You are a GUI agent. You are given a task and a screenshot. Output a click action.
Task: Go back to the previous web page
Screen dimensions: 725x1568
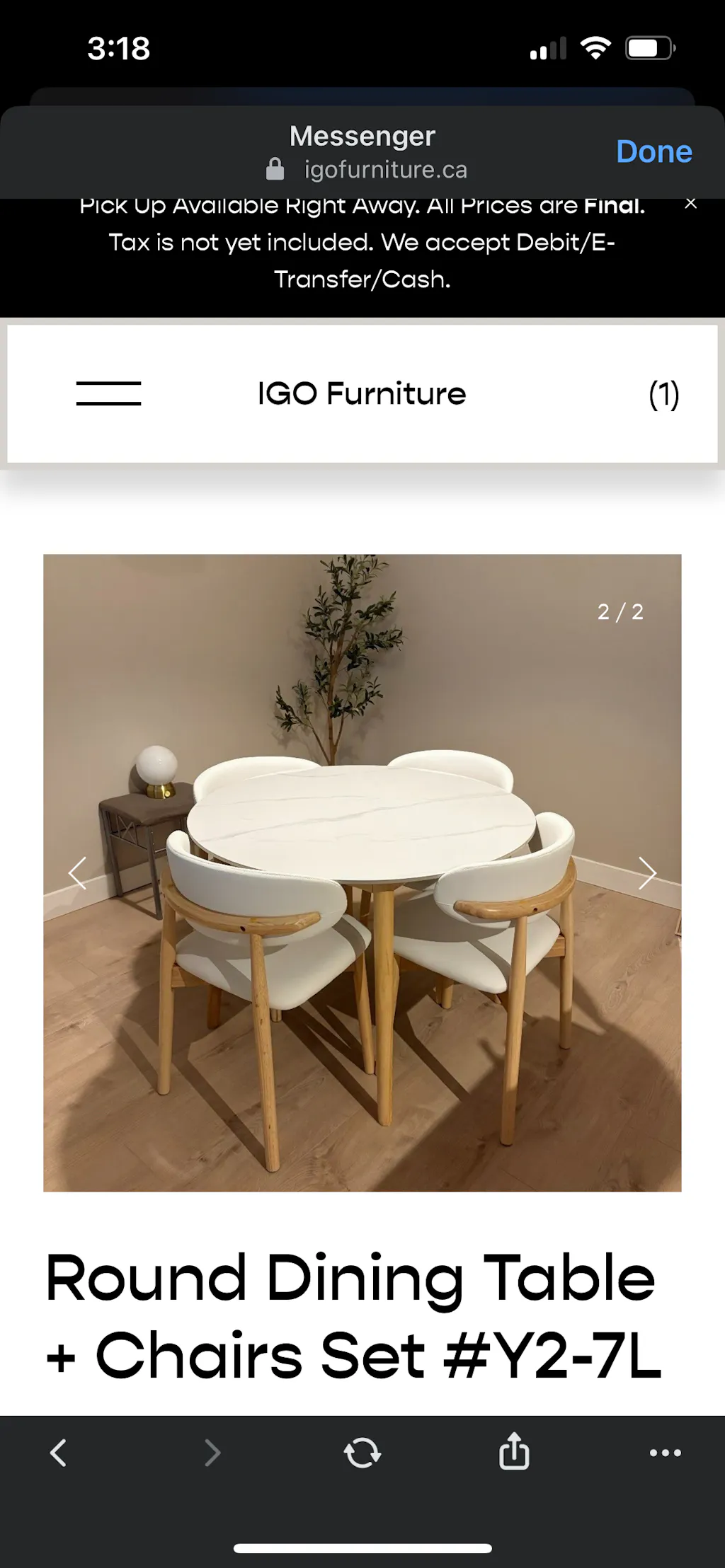point(59,1453)
